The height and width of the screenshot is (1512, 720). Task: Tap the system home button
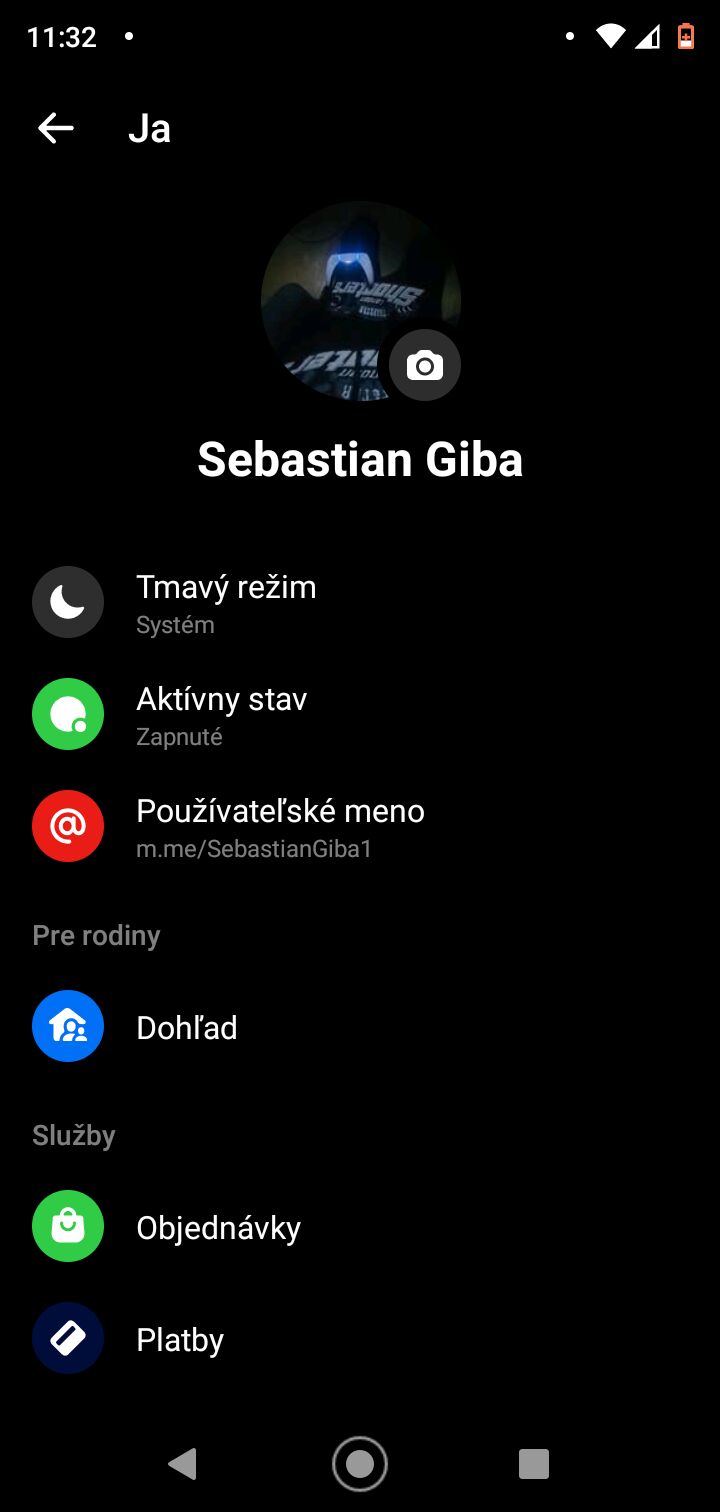(x=360, y=1464)
